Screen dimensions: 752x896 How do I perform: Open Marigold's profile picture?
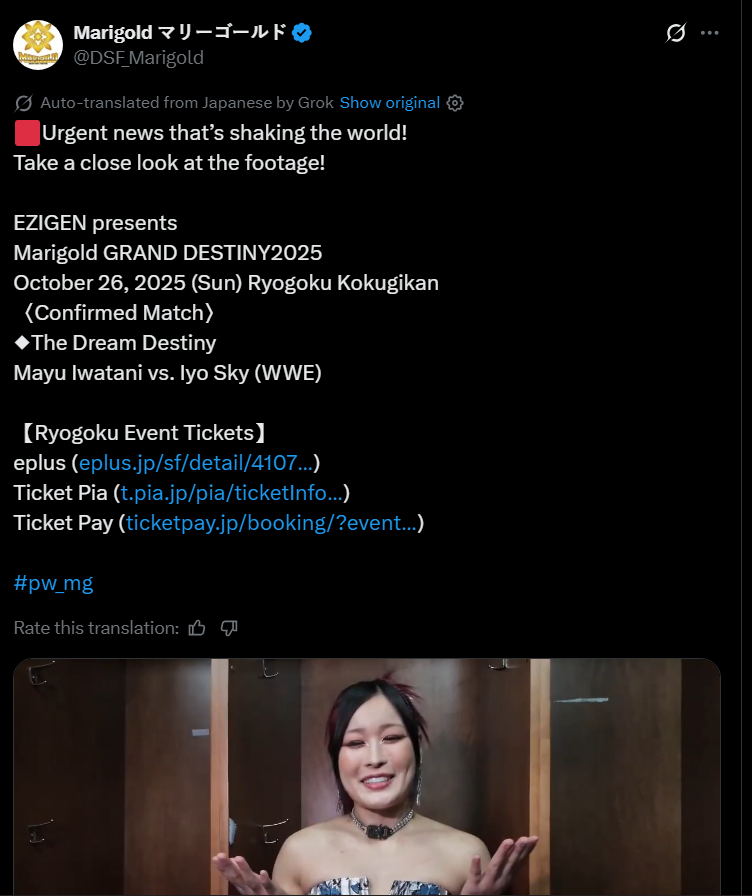[x=38, y=45]
